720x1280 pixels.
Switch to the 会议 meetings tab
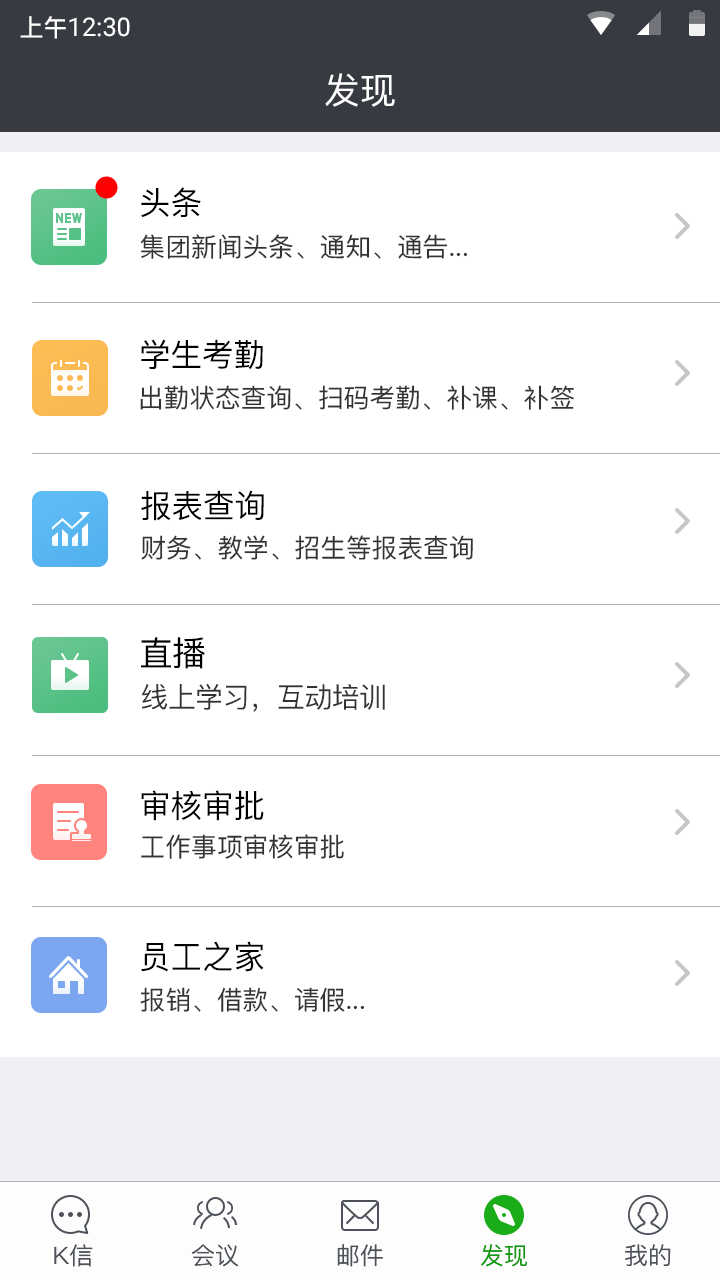215,1231
